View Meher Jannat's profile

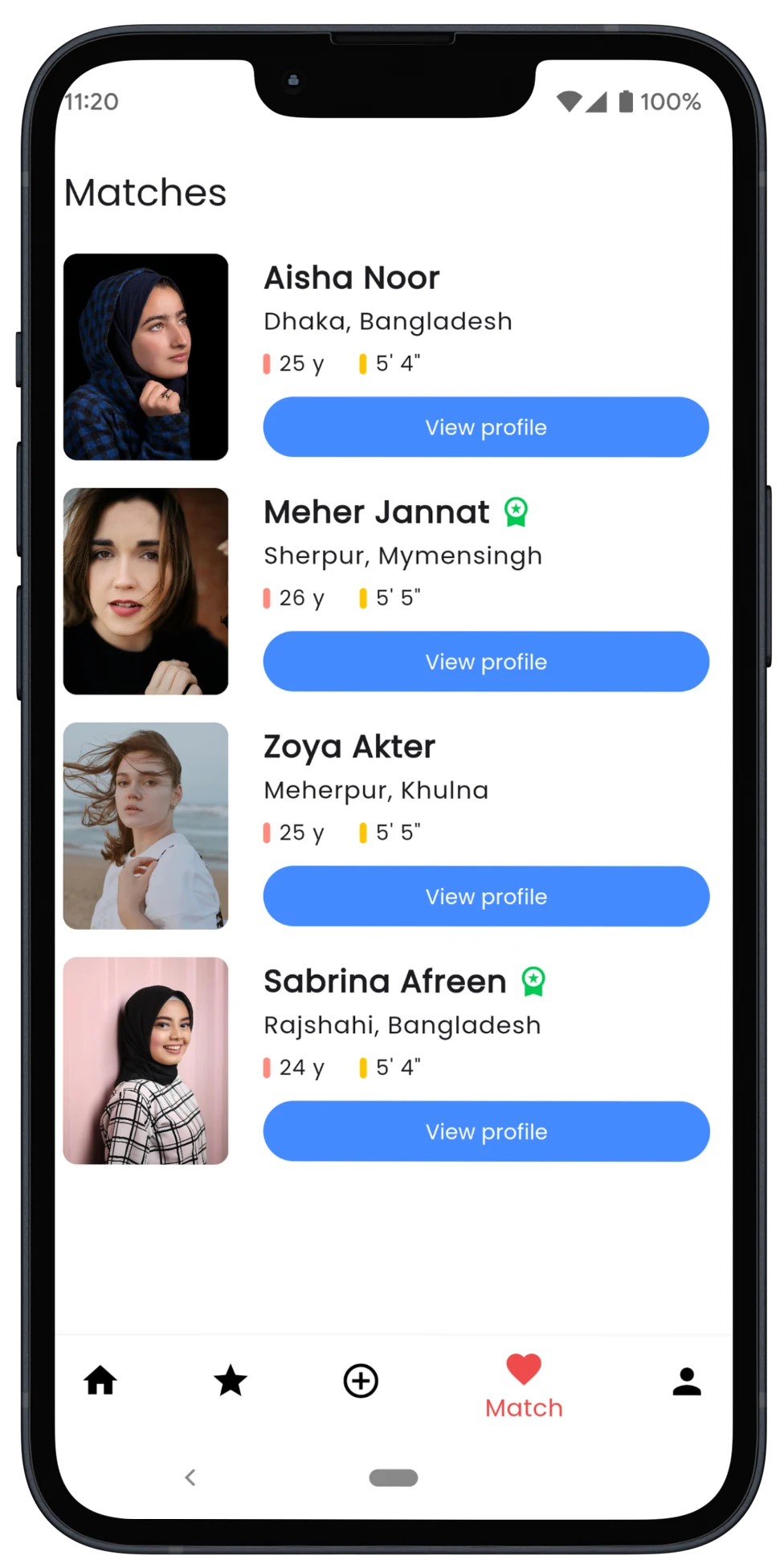click(x=486, y=662)
